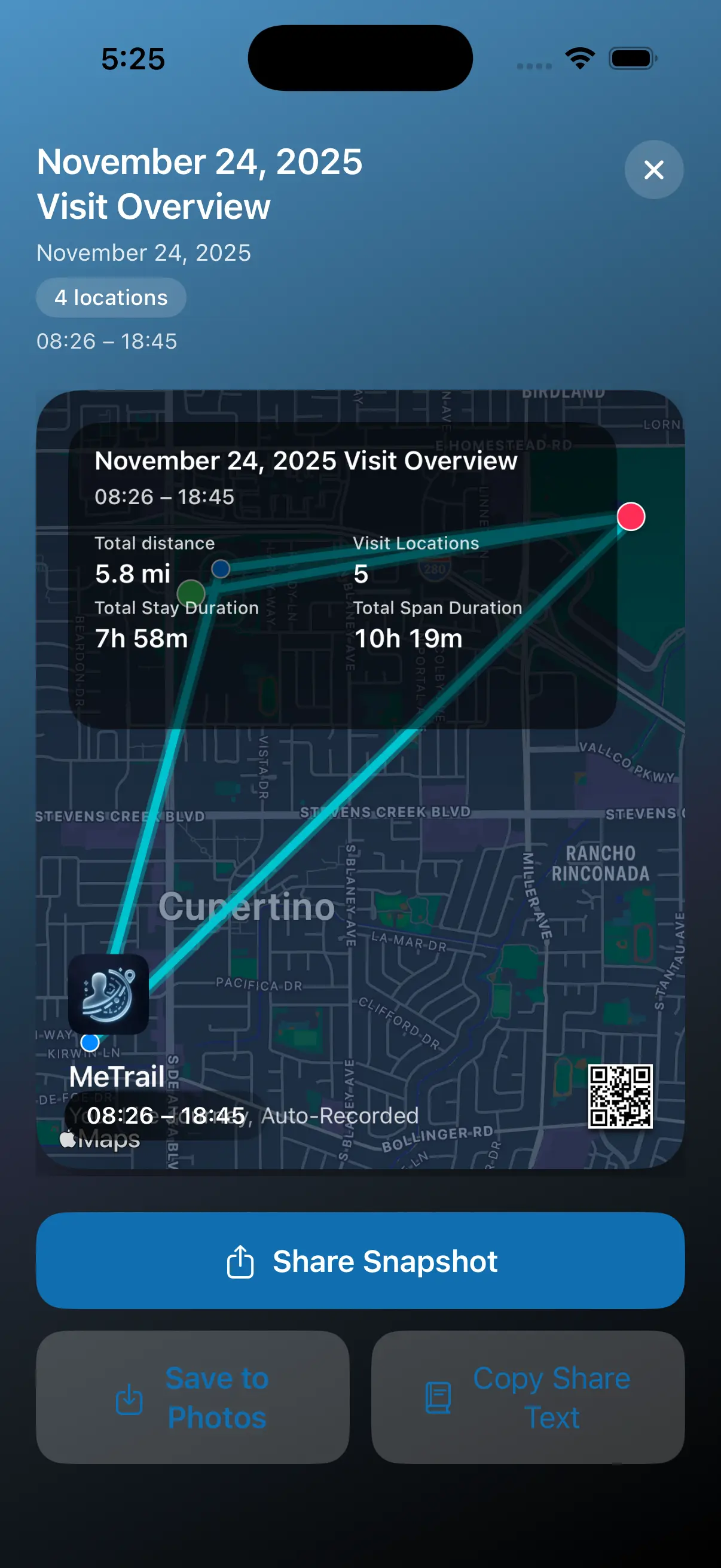Select the red destination marker on the map

[630, 517]
